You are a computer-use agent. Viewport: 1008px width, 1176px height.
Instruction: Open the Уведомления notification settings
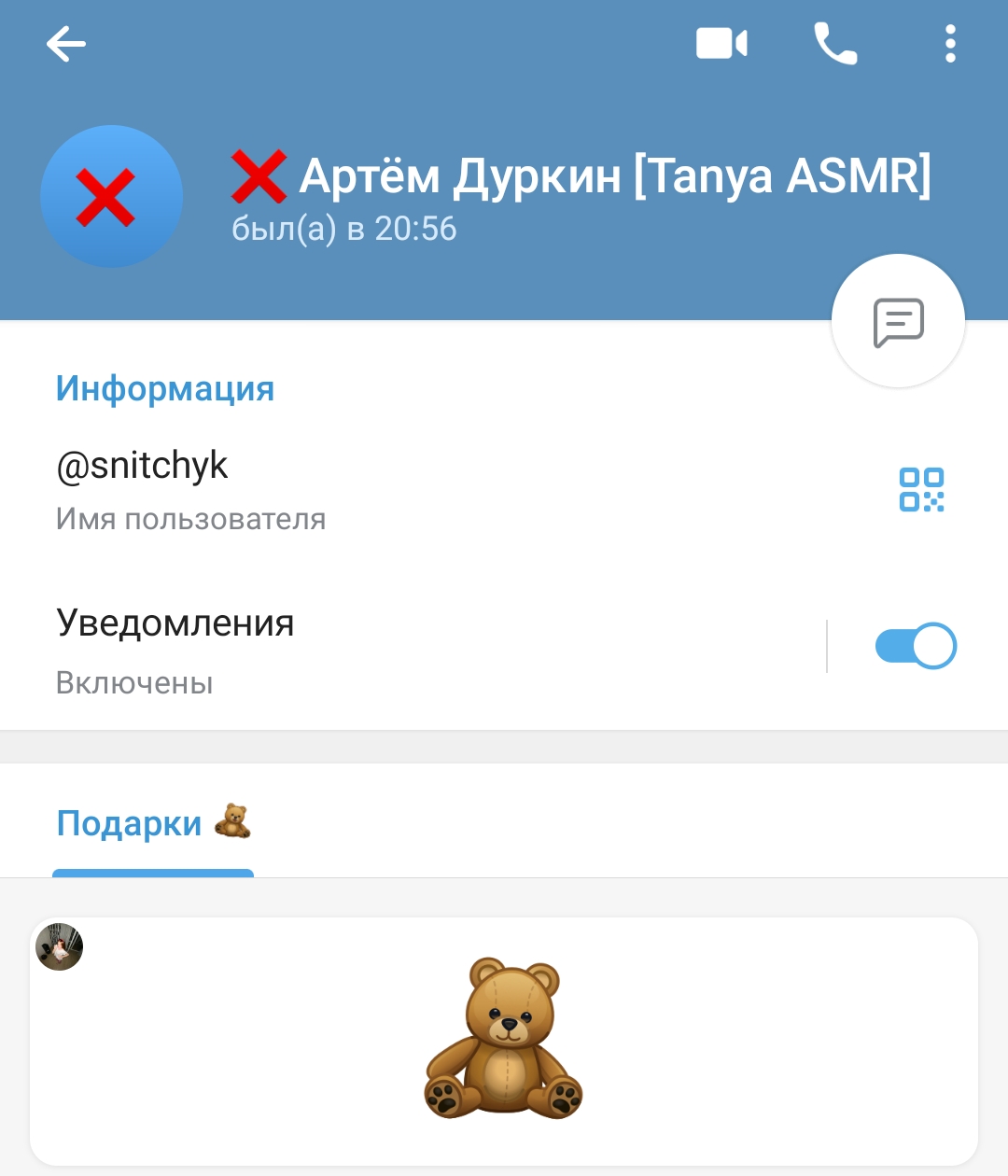point(411,651)
